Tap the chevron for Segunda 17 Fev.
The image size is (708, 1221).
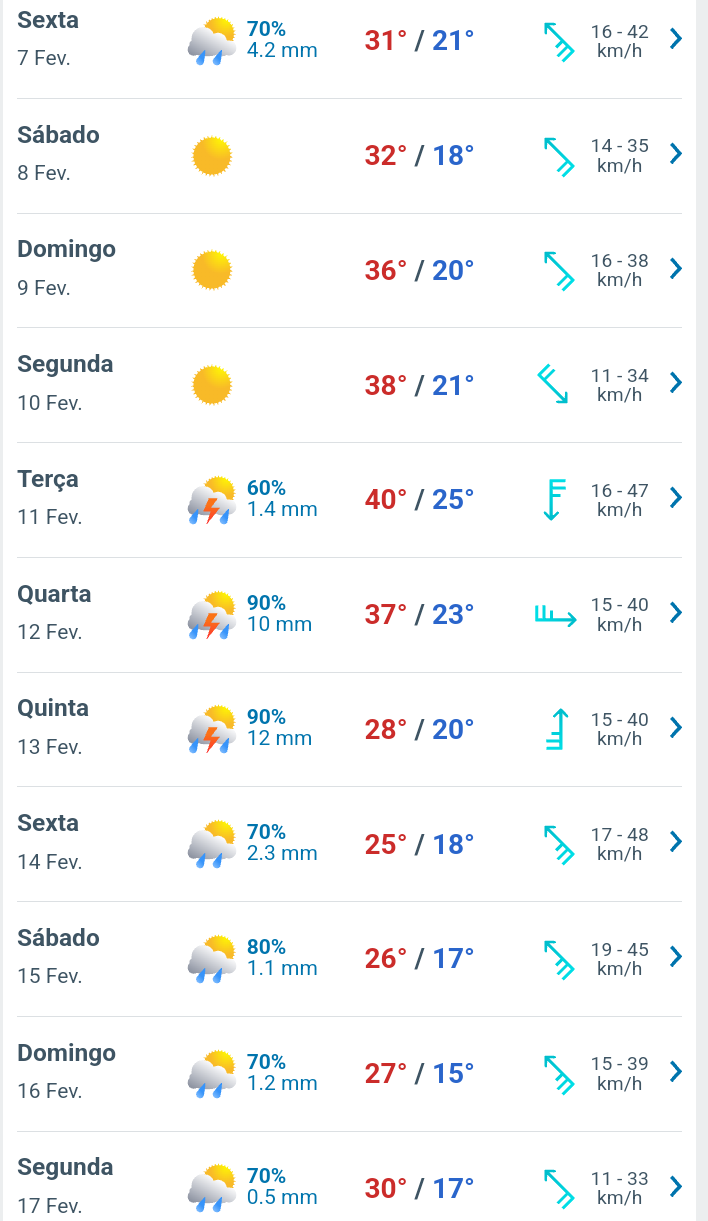[676, 1186]
